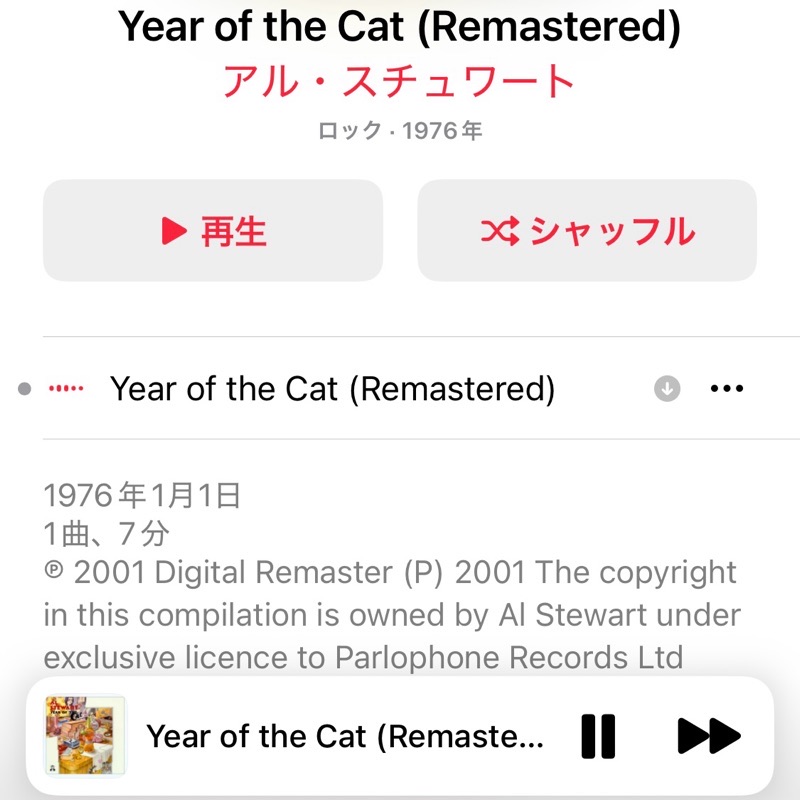
Task: Tap the 再生 play button
Action: [213, 231]
